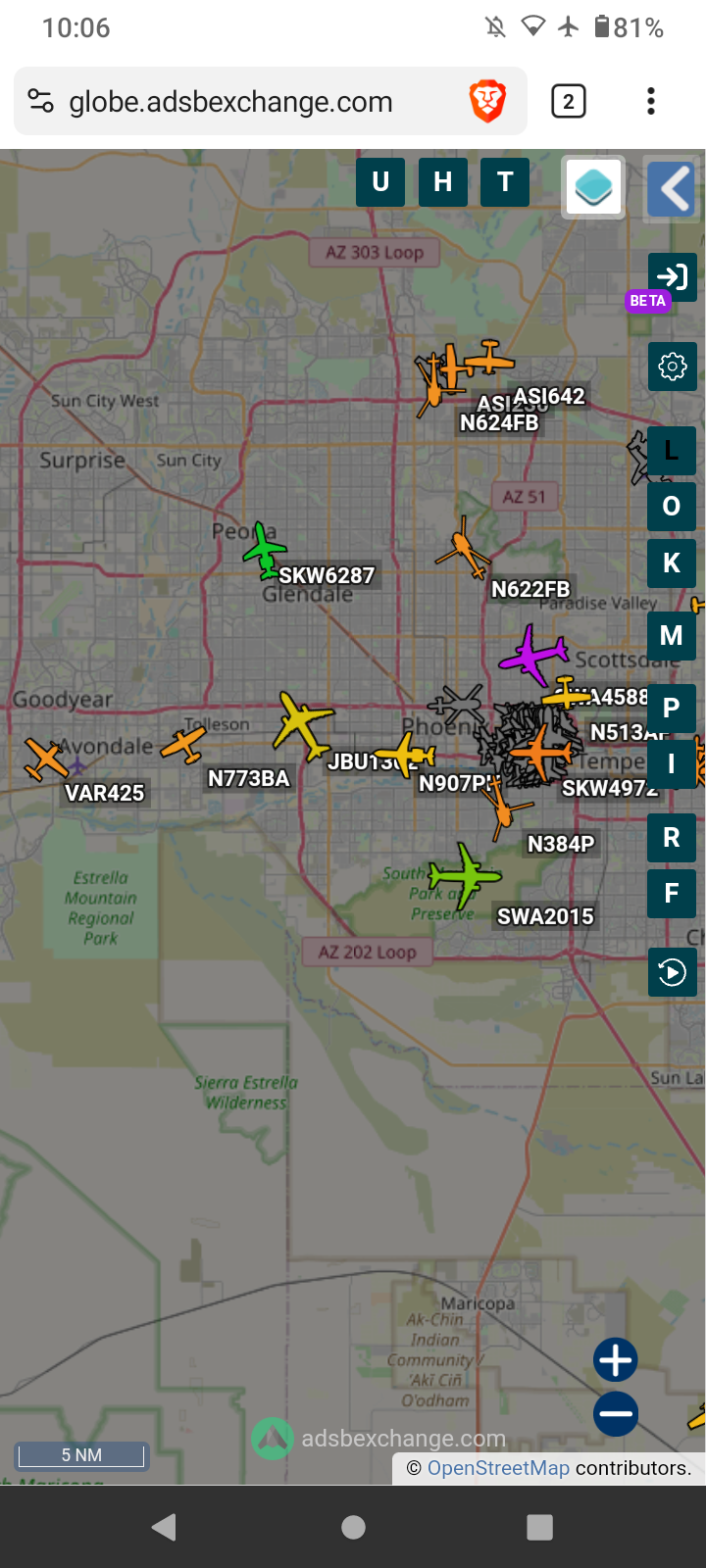Toggle the P map option
Image resolution: width=706 pixels, height=1568 pixels.
pos(673,708)
